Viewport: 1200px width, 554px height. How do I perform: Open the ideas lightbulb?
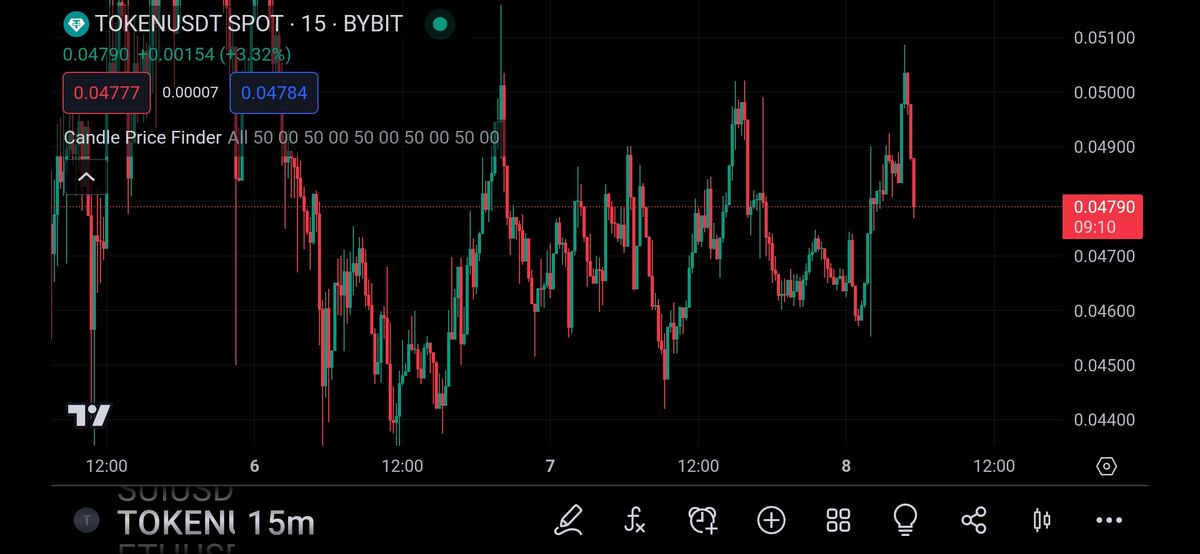pyautogui.click(x=905, y=519)
